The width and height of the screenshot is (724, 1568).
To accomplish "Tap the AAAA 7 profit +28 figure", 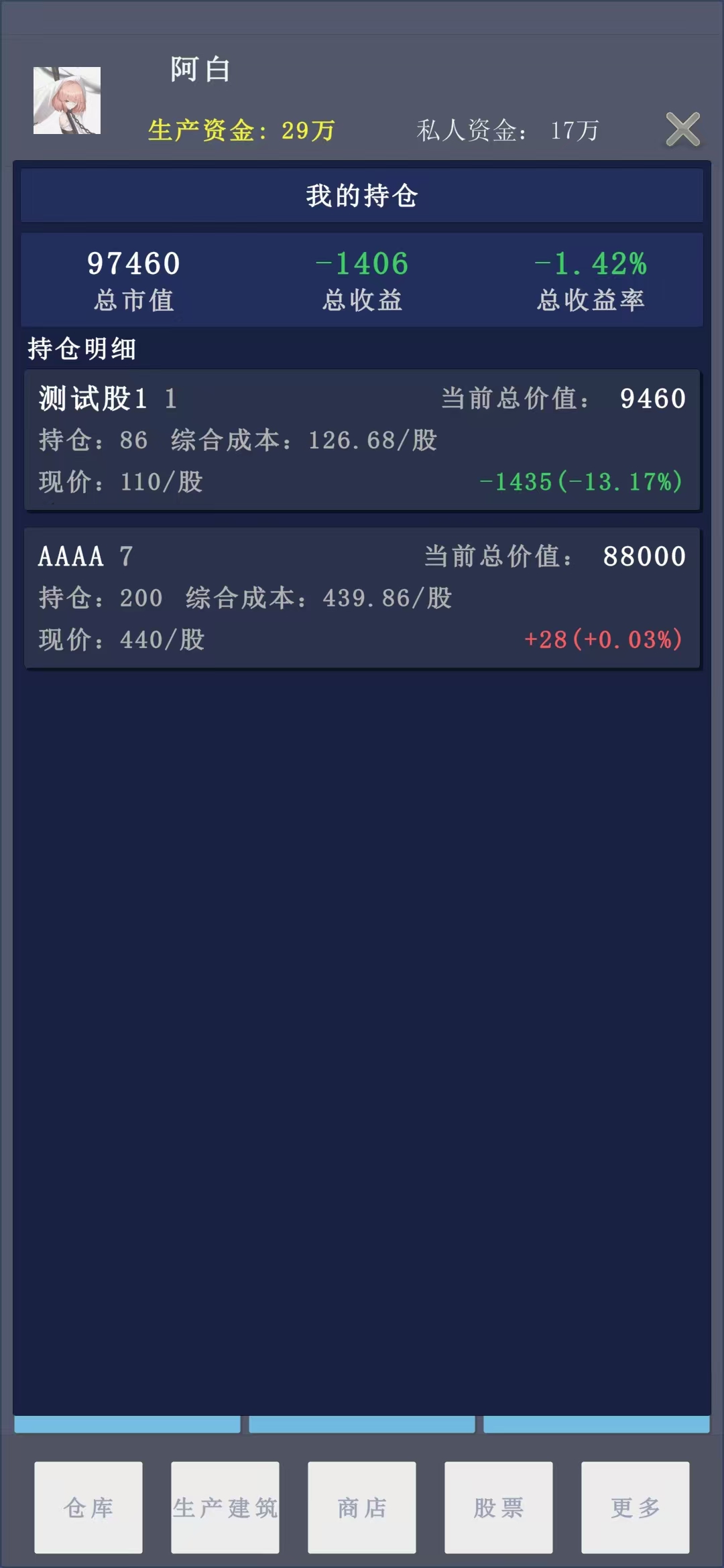I will tap(601, 641).
